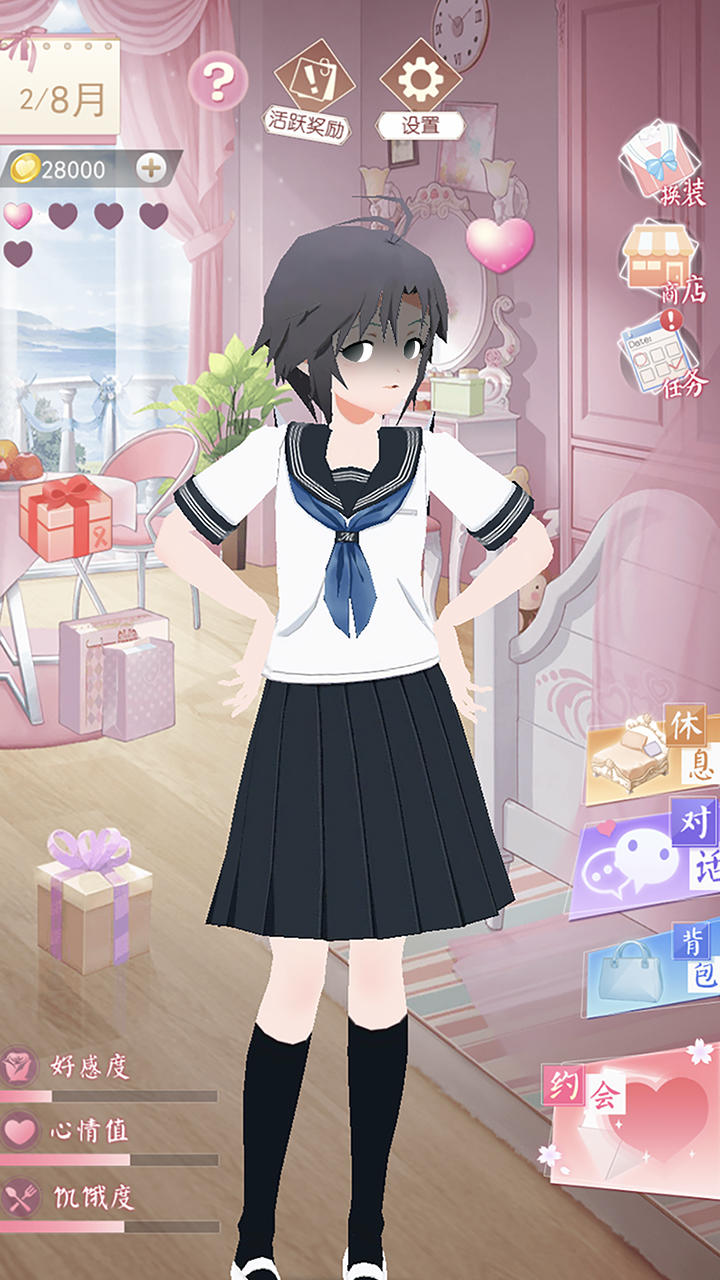The width and height of the screenshot is (720, 1280).
Task: Go on a 约会 date
Action: (635, 1115)
